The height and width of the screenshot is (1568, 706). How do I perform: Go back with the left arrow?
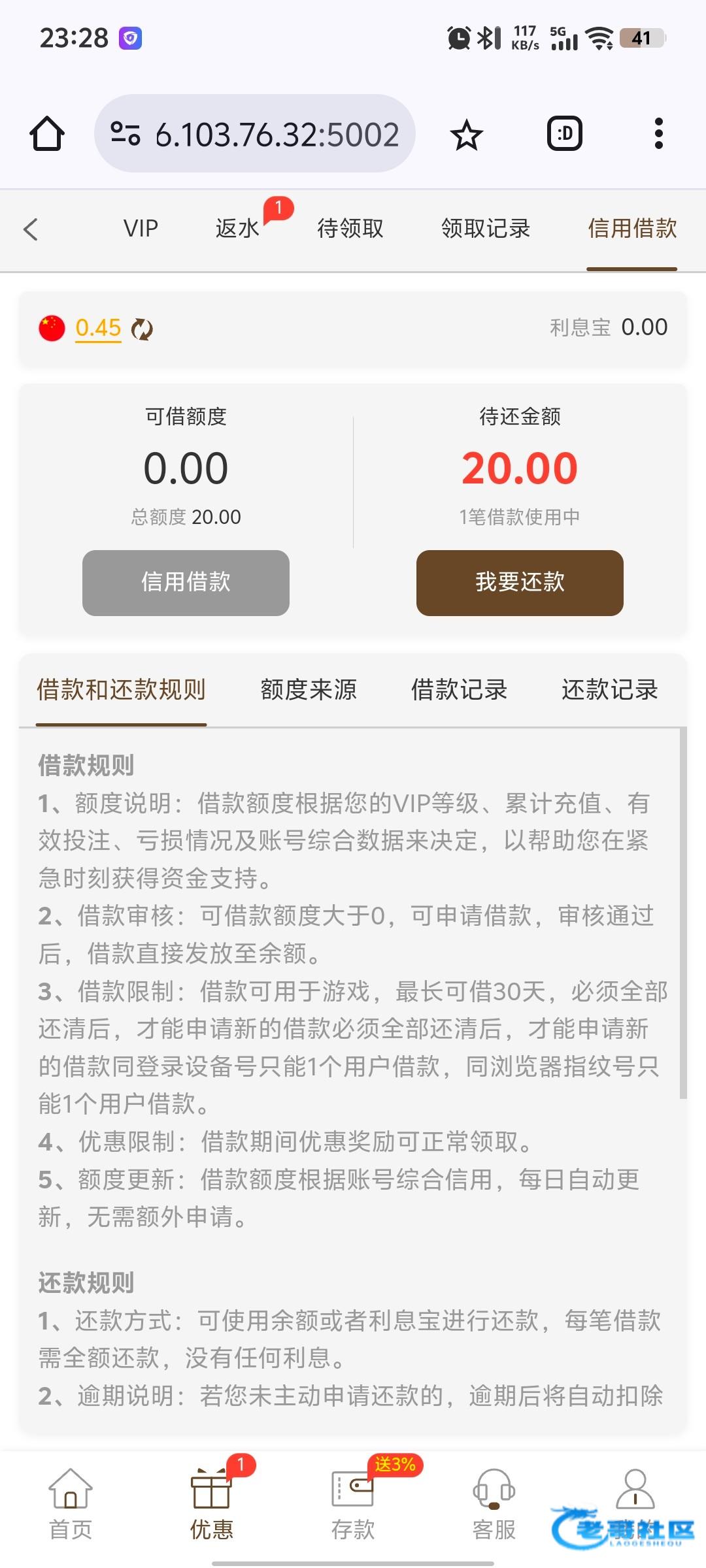[x=31, y=229]
